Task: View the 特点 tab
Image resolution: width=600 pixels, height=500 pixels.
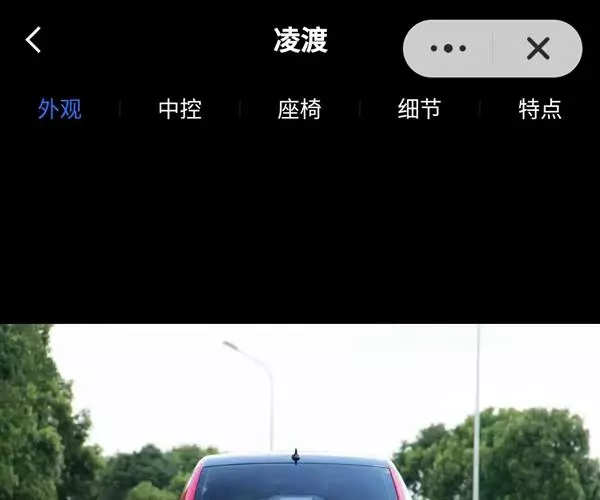Action: point(540,109)
